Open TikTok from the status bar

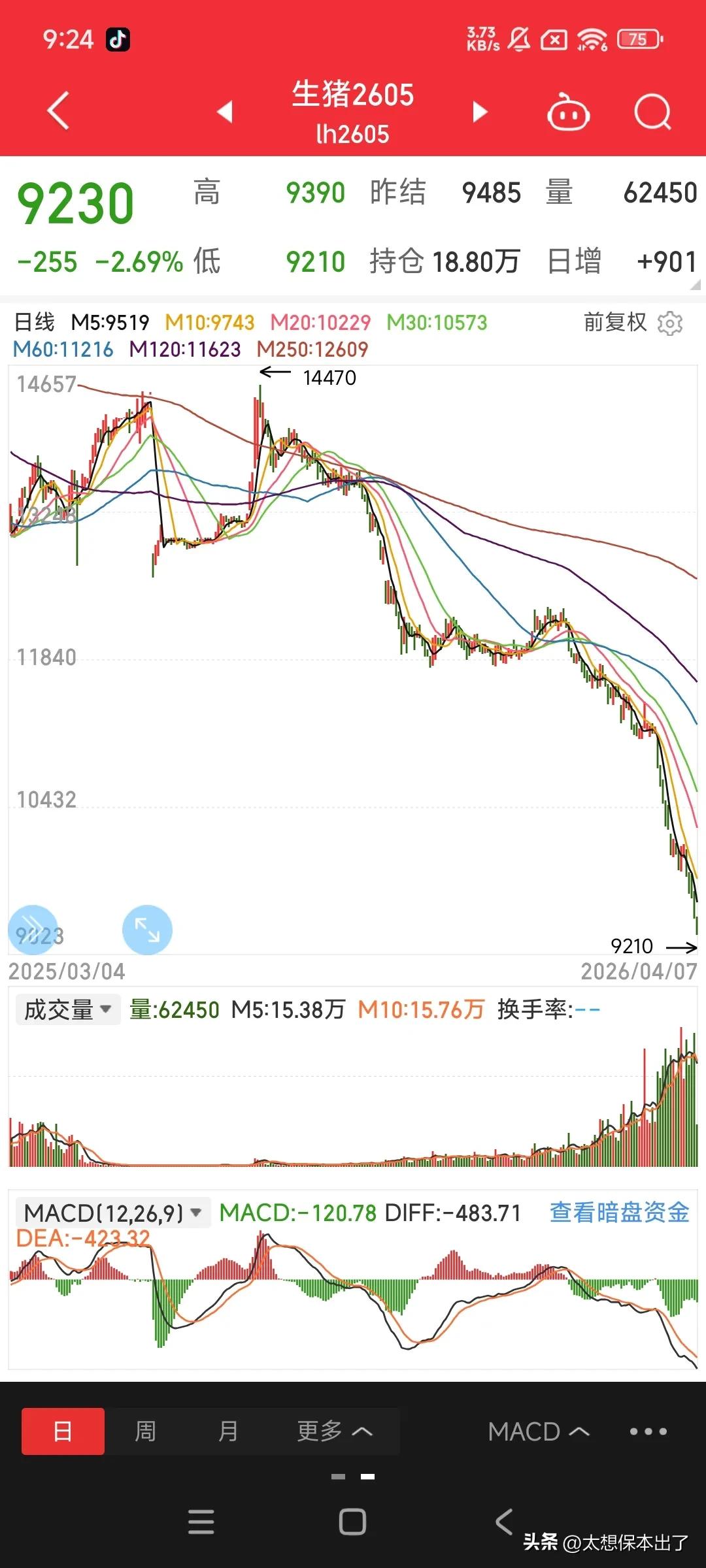tap(116, 41)
